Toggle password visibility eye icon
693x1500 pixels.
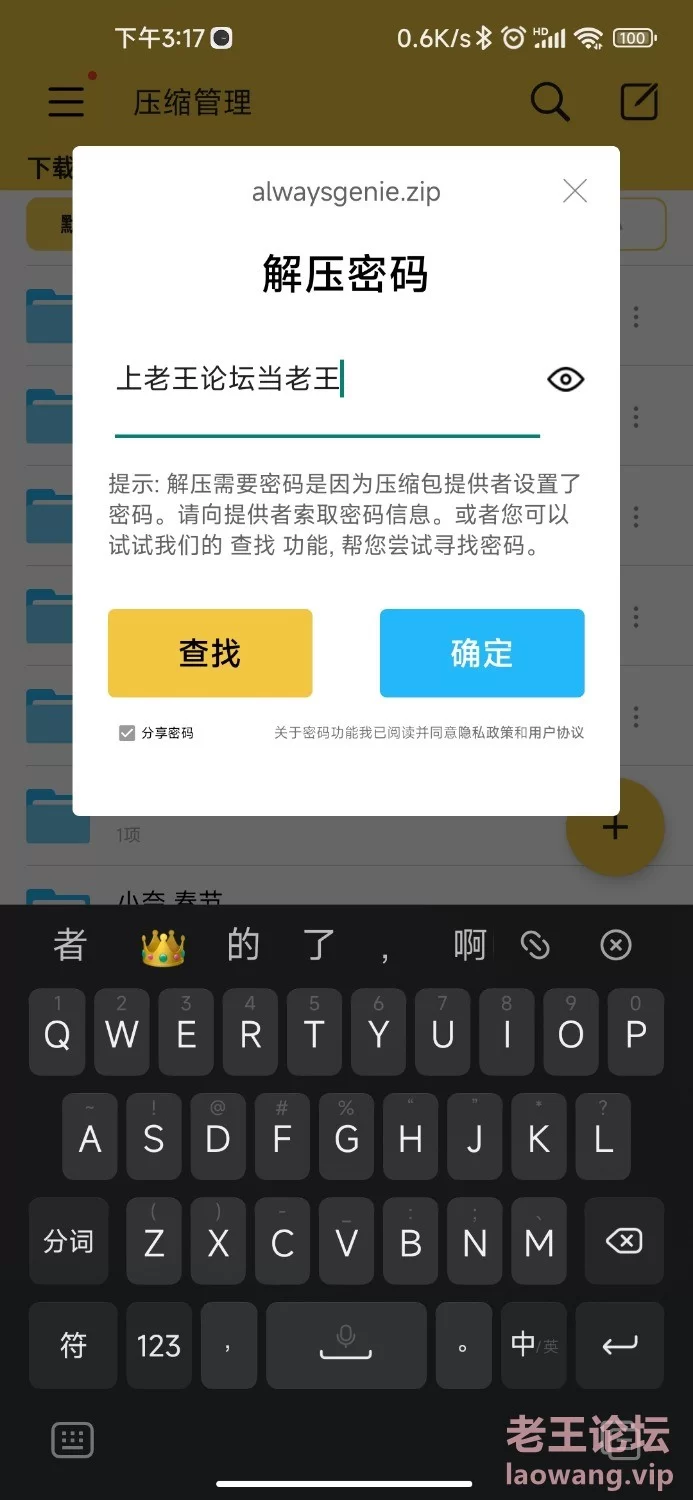[x=565, y=380]
